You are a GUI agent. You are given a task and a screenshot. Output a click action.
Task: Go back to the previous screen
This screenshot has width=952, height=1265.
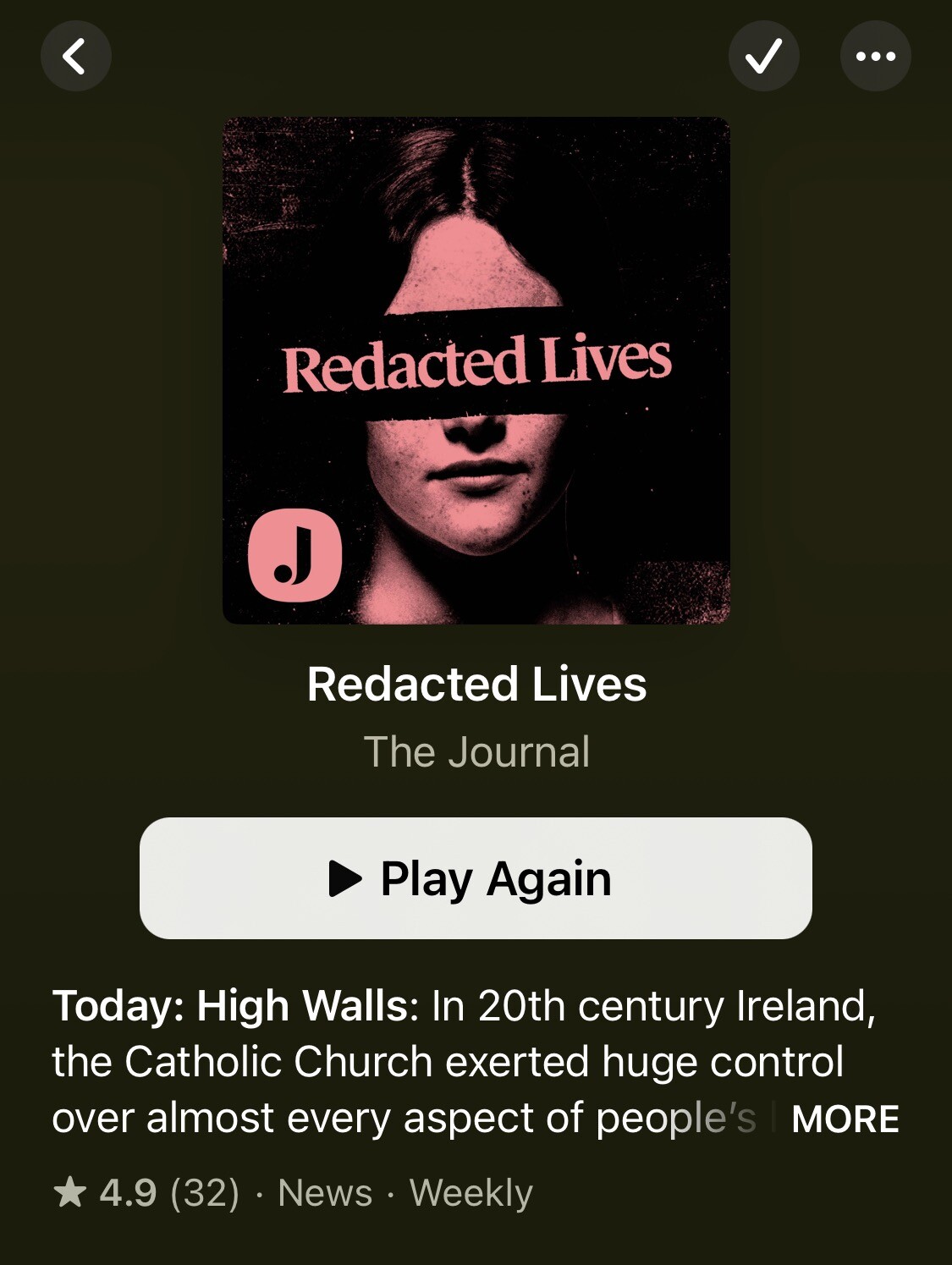(x=76, y=57)
